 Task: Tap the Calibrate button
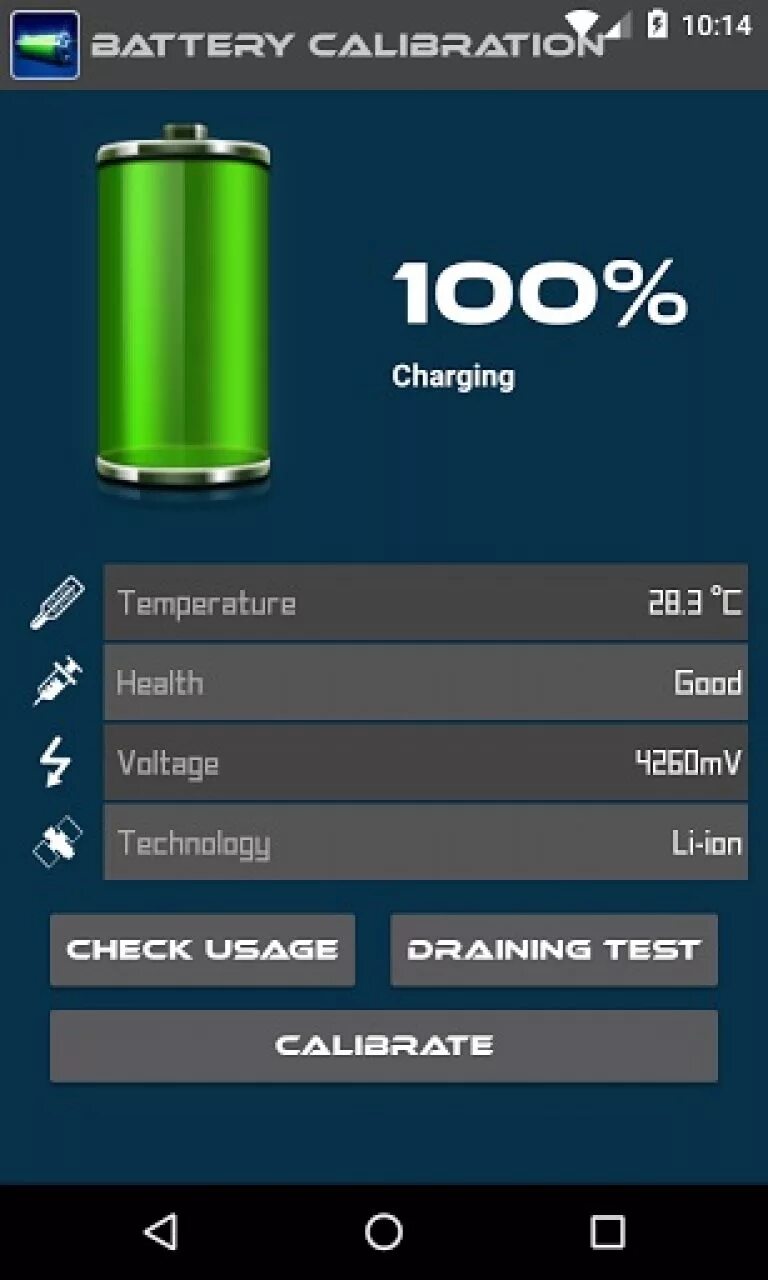point(384,1046)
